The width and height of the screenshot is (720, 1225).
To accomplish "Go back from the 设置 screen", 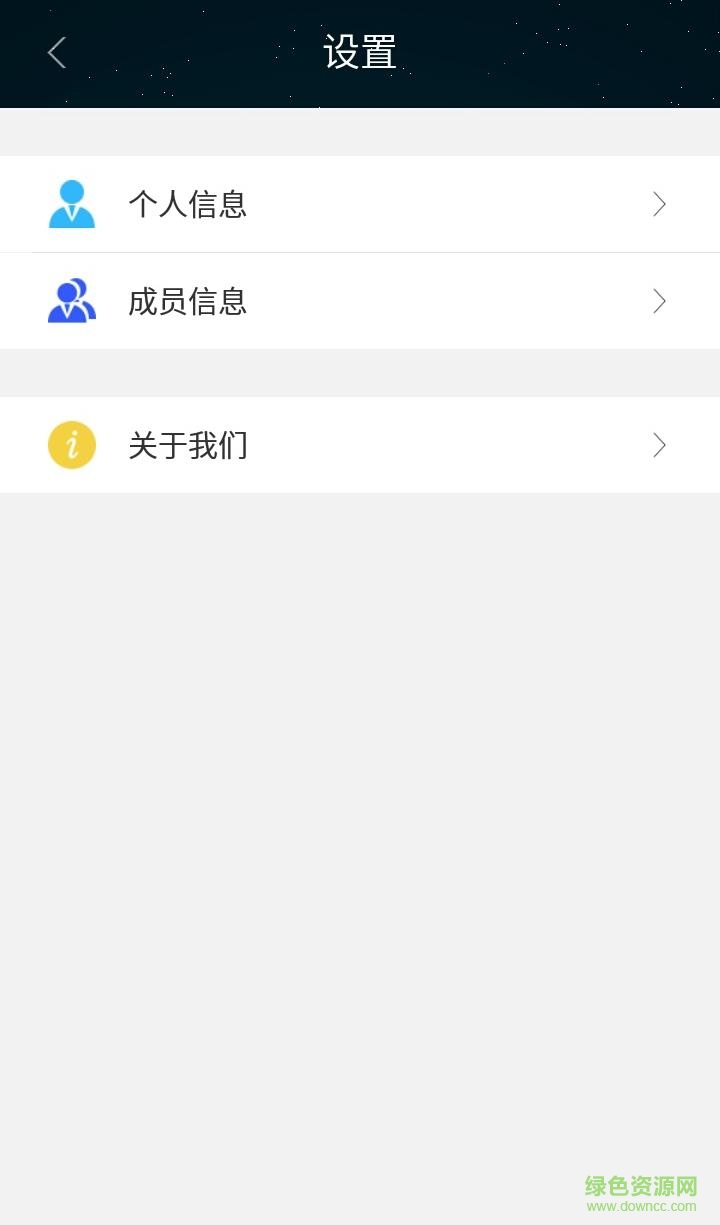I will pyautogui.click(x=57, y=53).
